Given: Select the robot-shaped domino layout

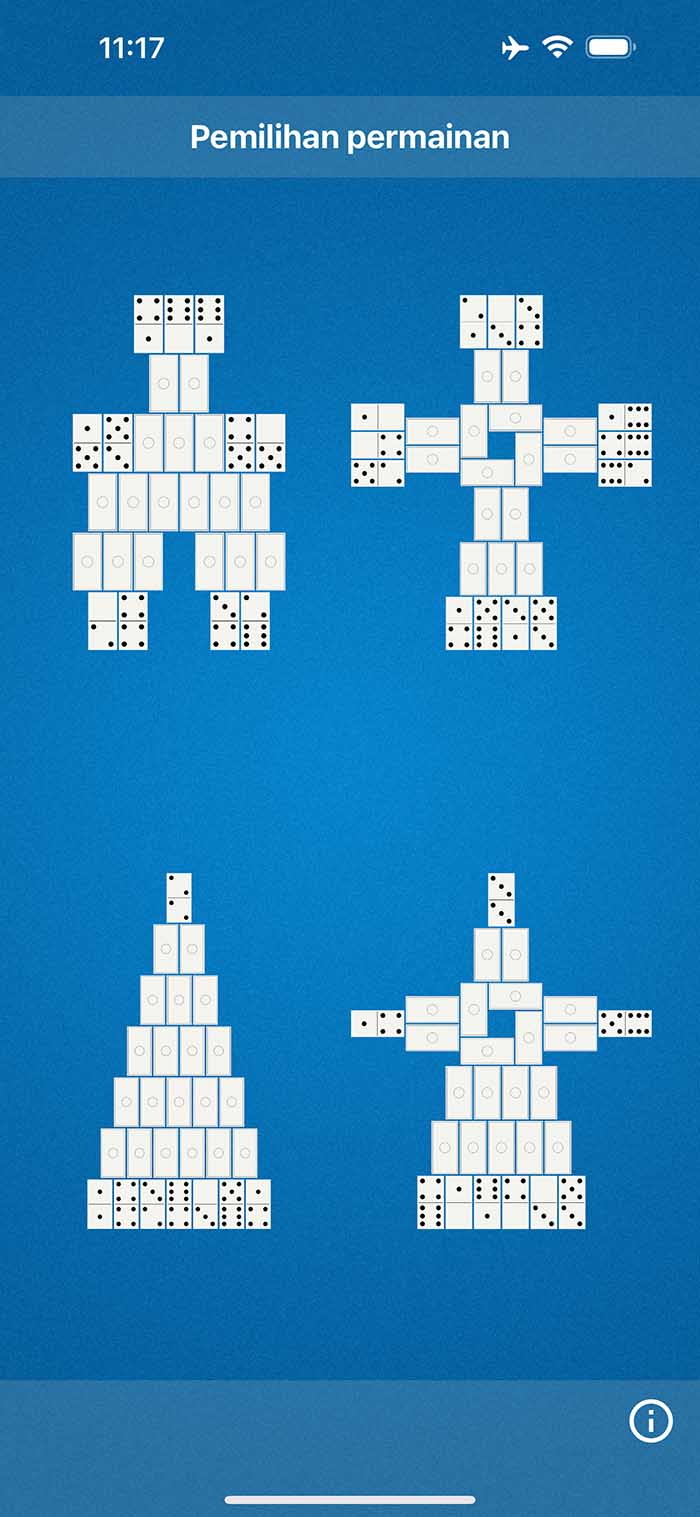Looking at the screenshot, I should (179, 472).
